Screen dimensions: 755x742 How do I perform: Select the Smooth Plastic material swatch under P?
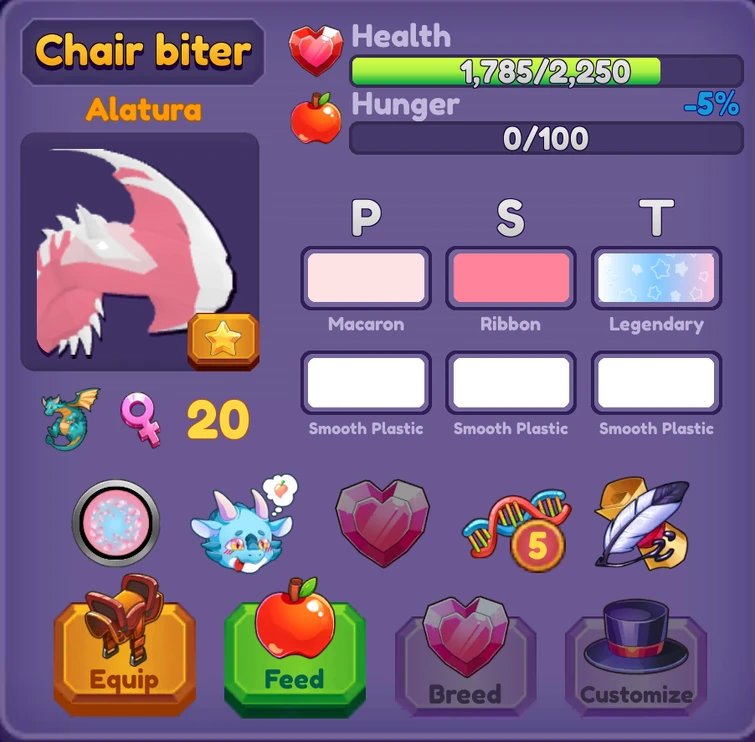tap(366, 383)
